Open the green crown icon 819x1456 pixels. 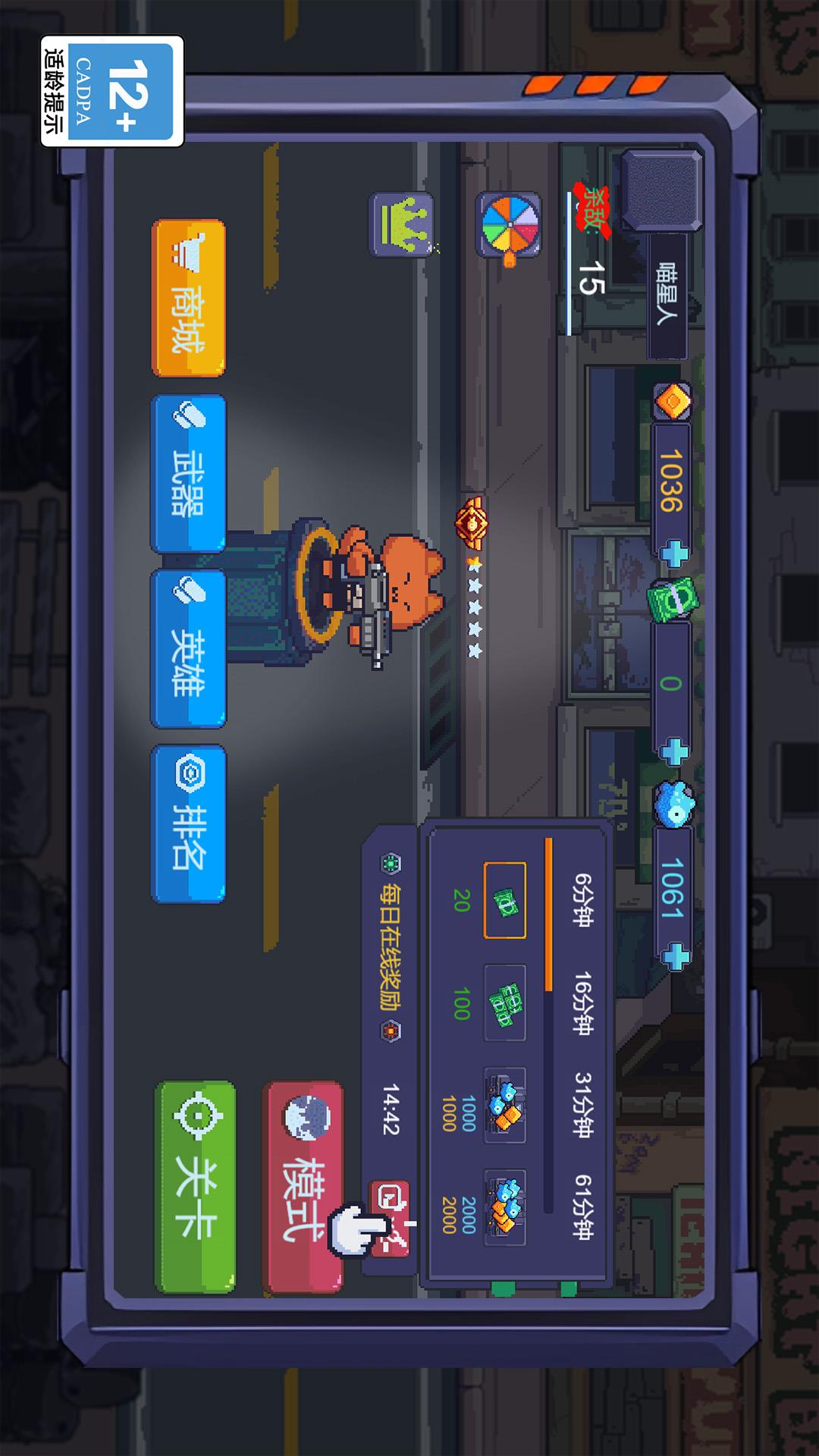(403, 224)
